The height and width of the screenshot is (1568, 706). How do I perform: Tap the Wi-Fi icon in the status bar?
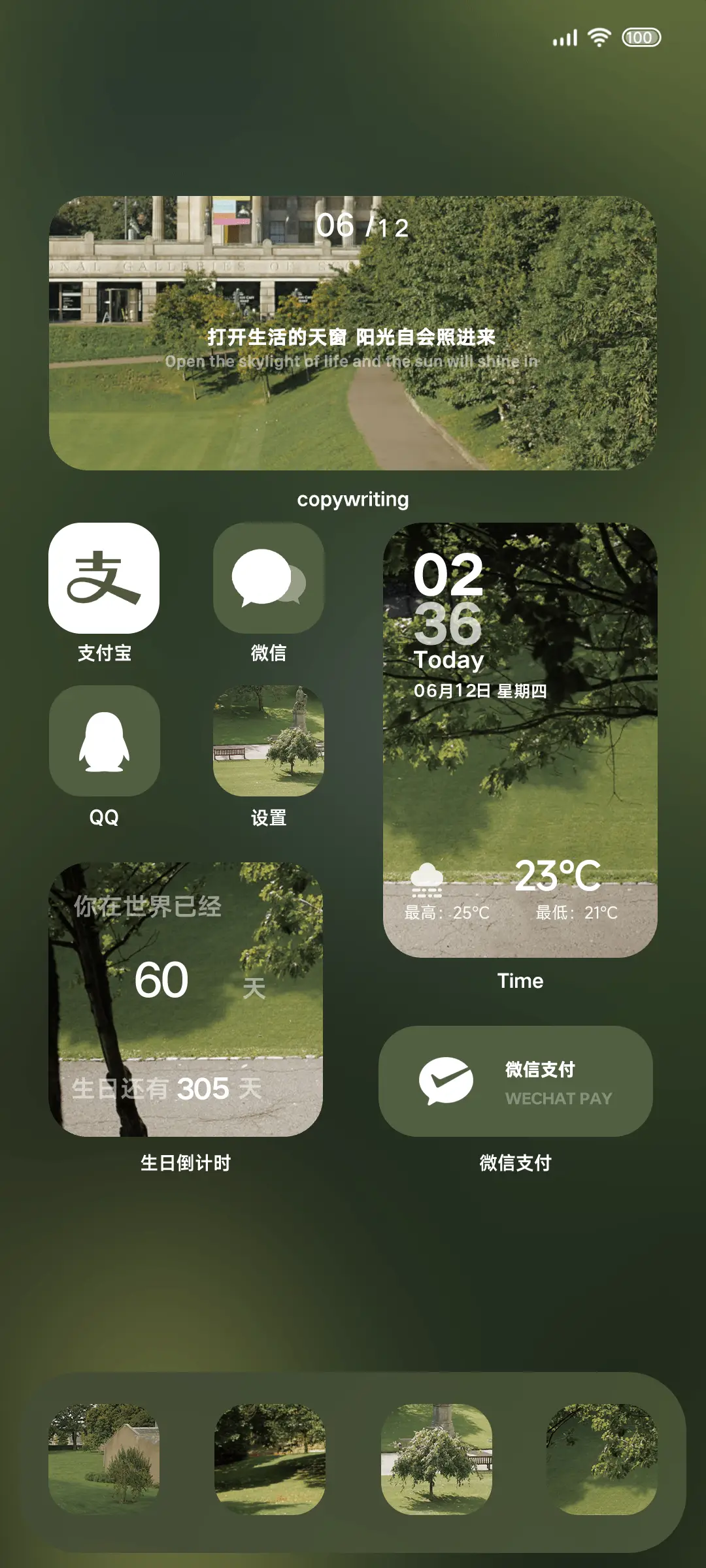click(x=600, y=37)
